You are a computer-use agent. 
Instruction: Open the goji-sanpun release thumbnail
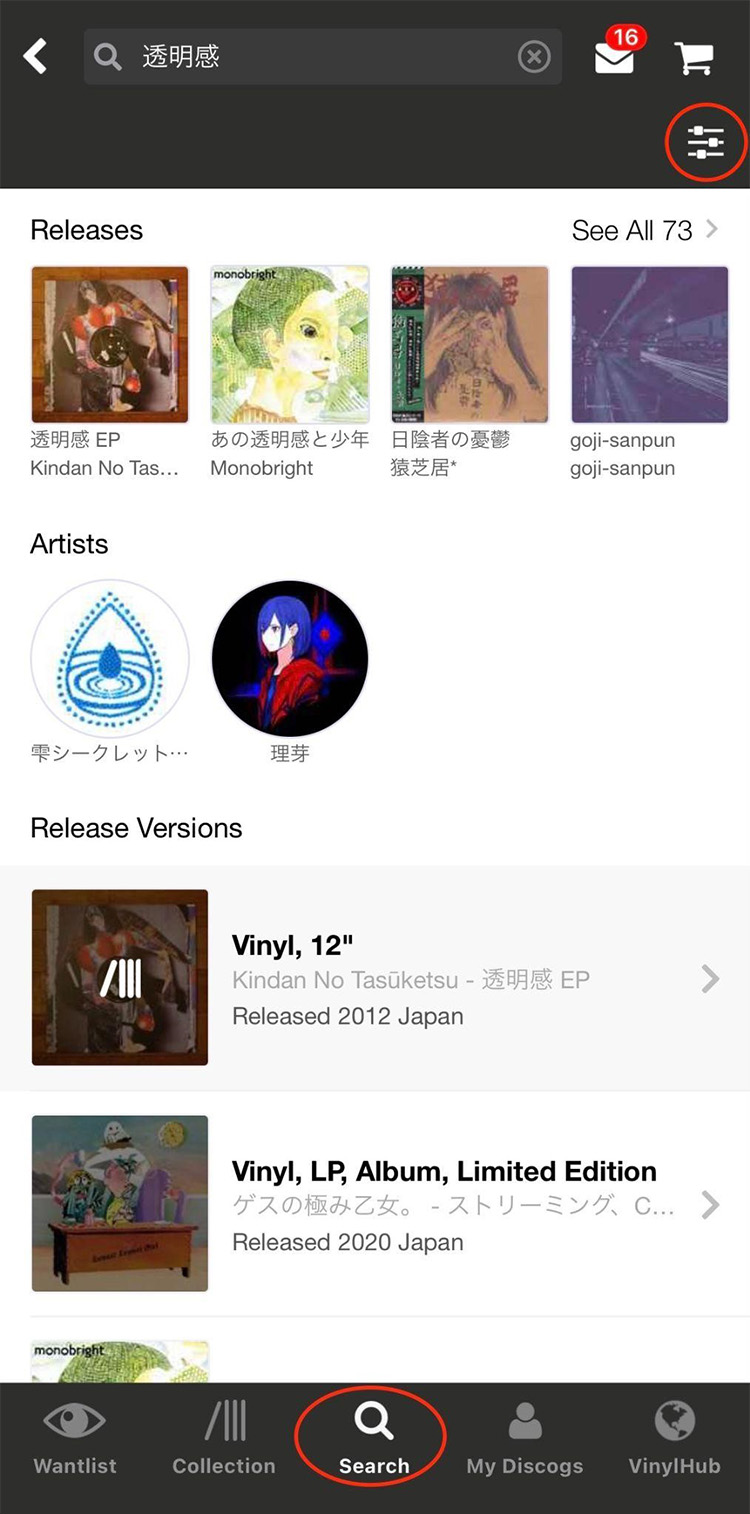649,343
